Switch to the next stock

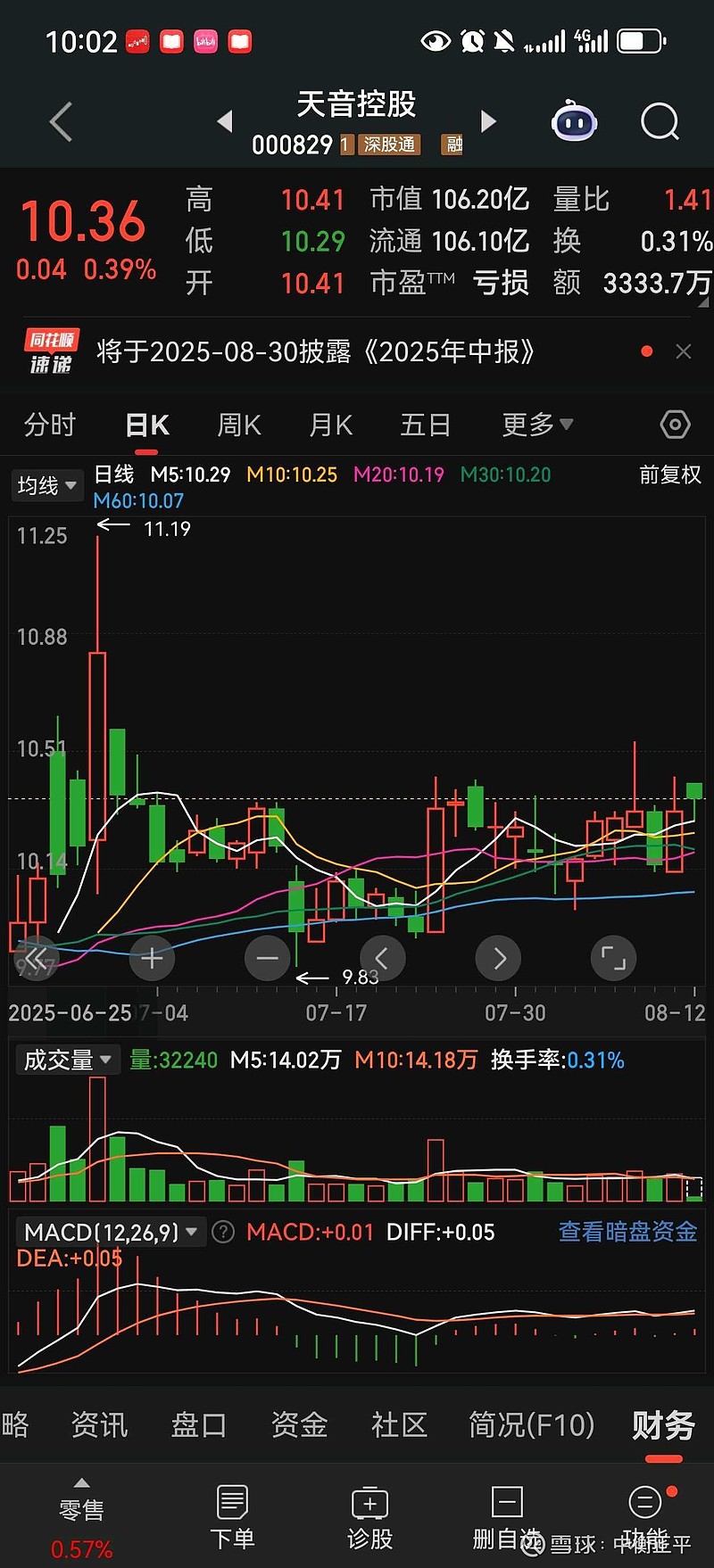click(x=488, y=121)
